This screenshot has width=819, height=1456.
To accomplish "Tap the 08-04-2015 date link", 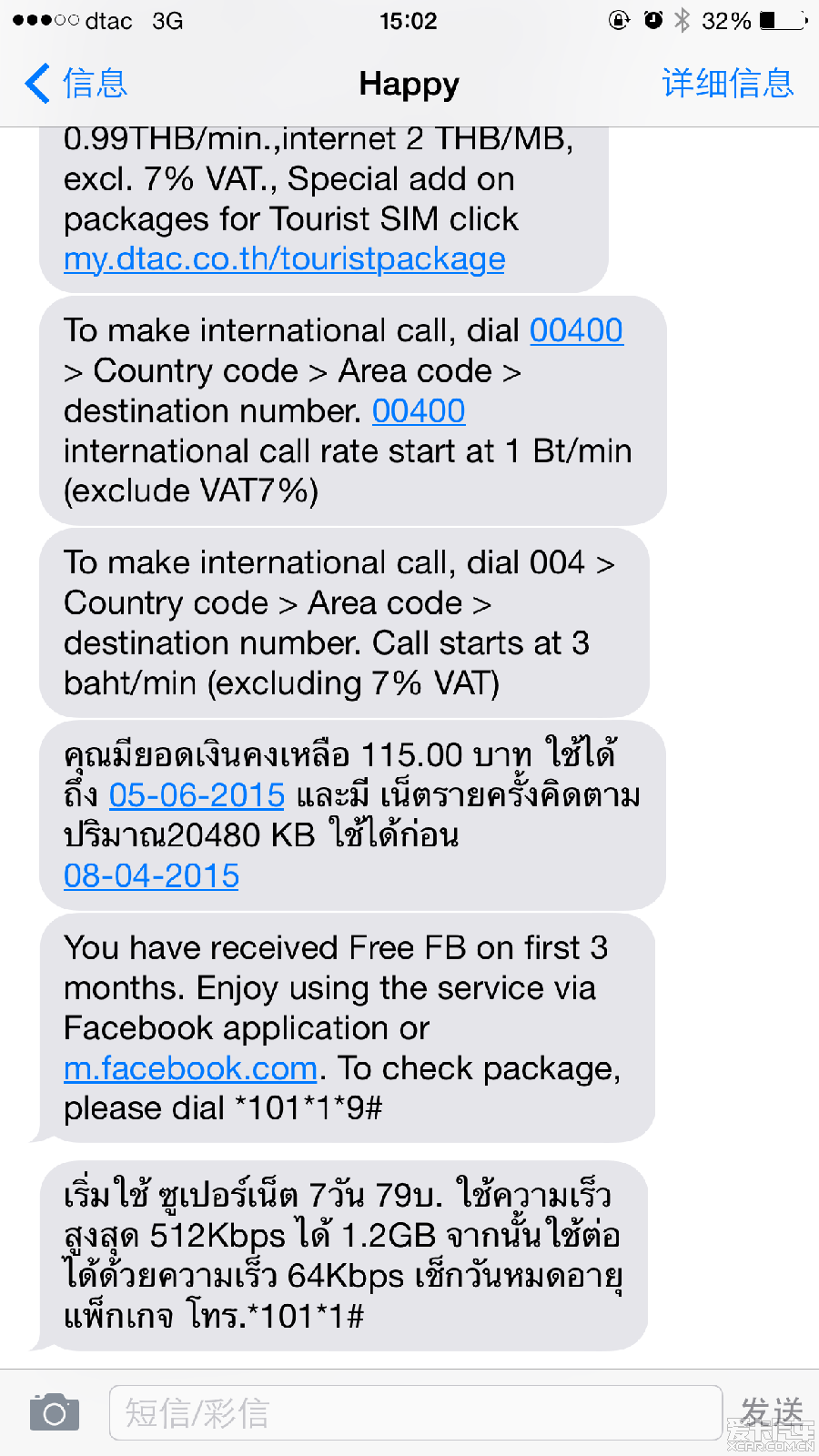I will pyautogui.click(x=151, y=876).
